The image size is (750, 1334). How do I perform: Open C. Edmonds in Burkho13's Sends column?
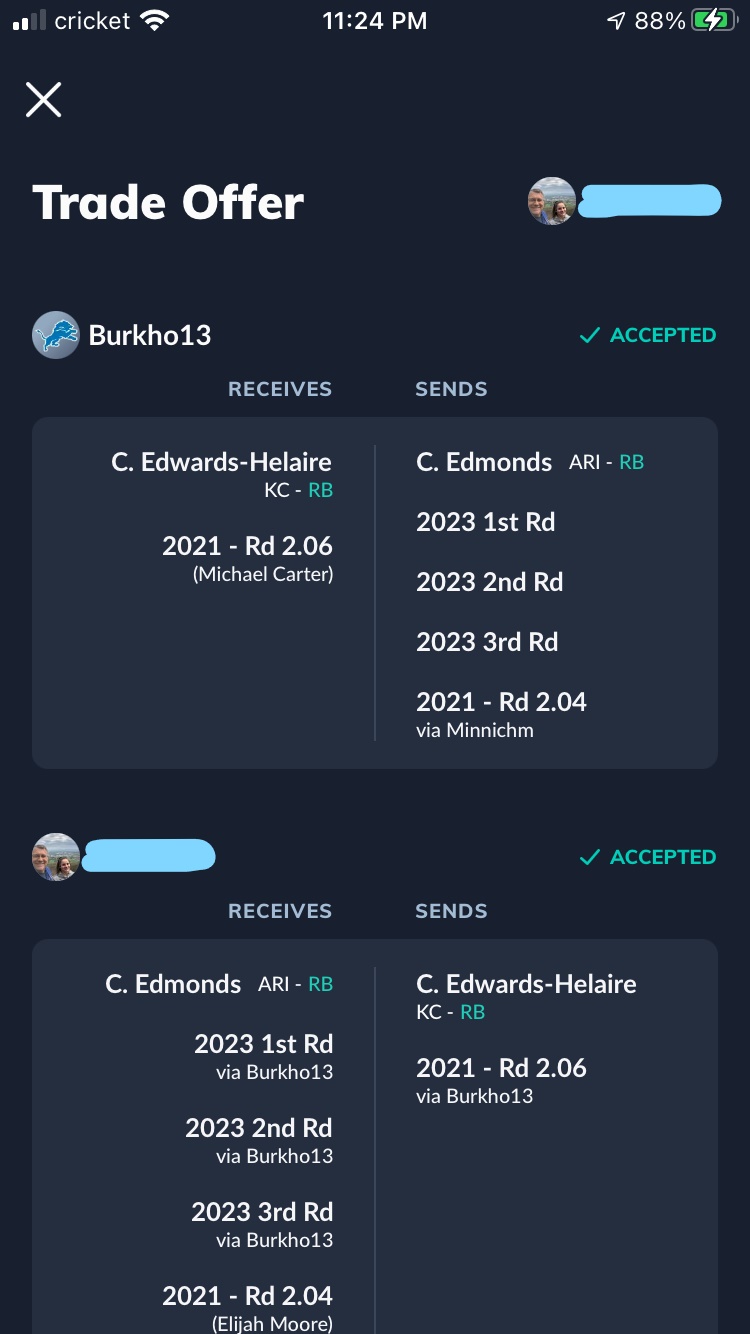click(484, 462)
